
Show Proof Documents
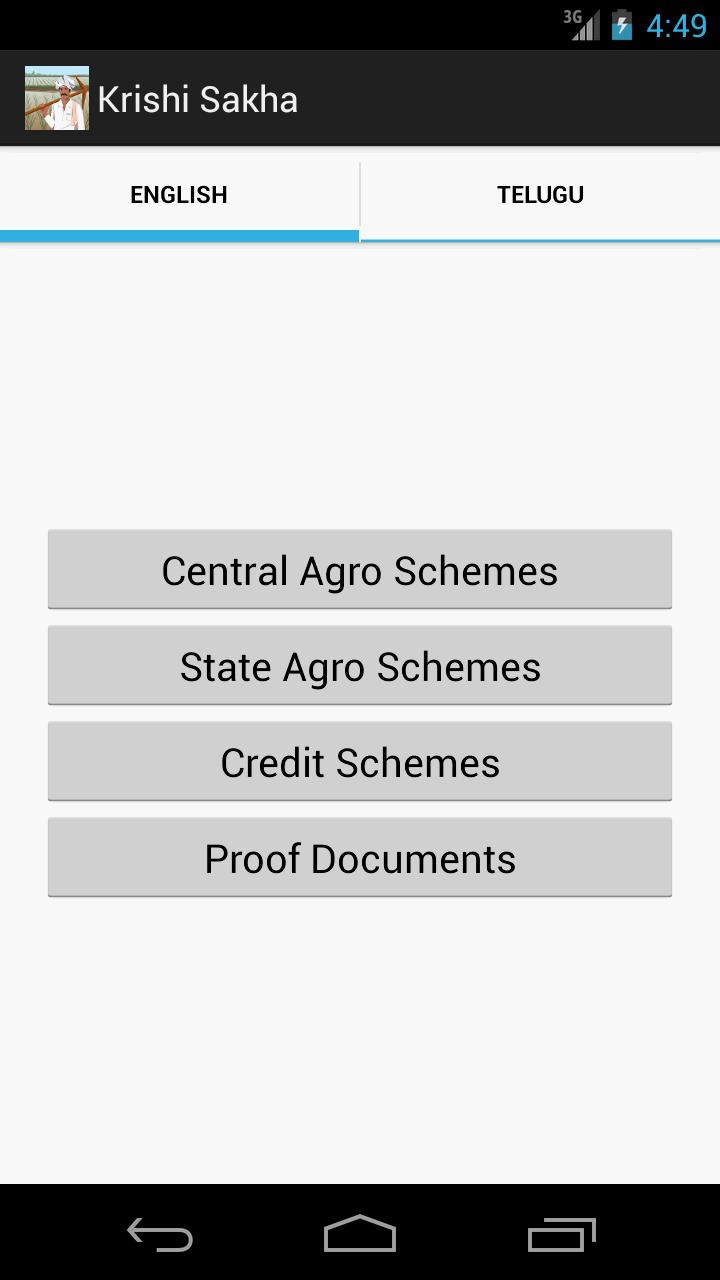click(x=360, y=858)
